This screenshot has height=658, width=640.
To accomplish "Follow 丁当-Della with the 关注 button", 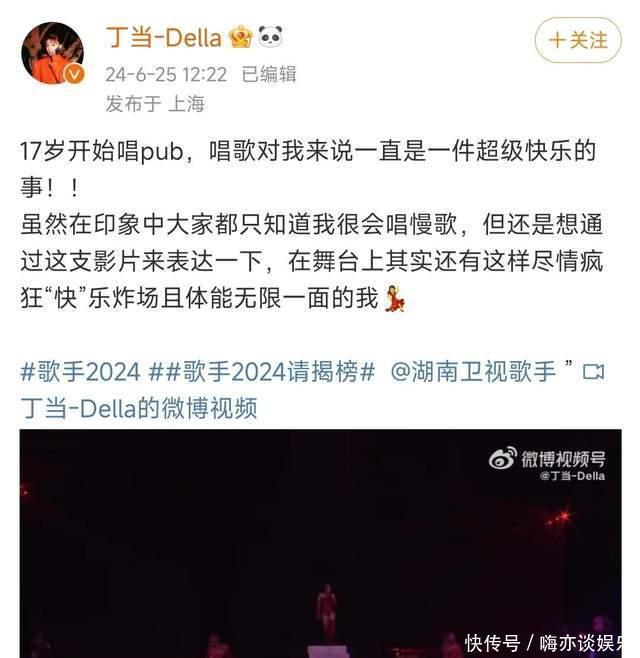I will coord(578,40).
